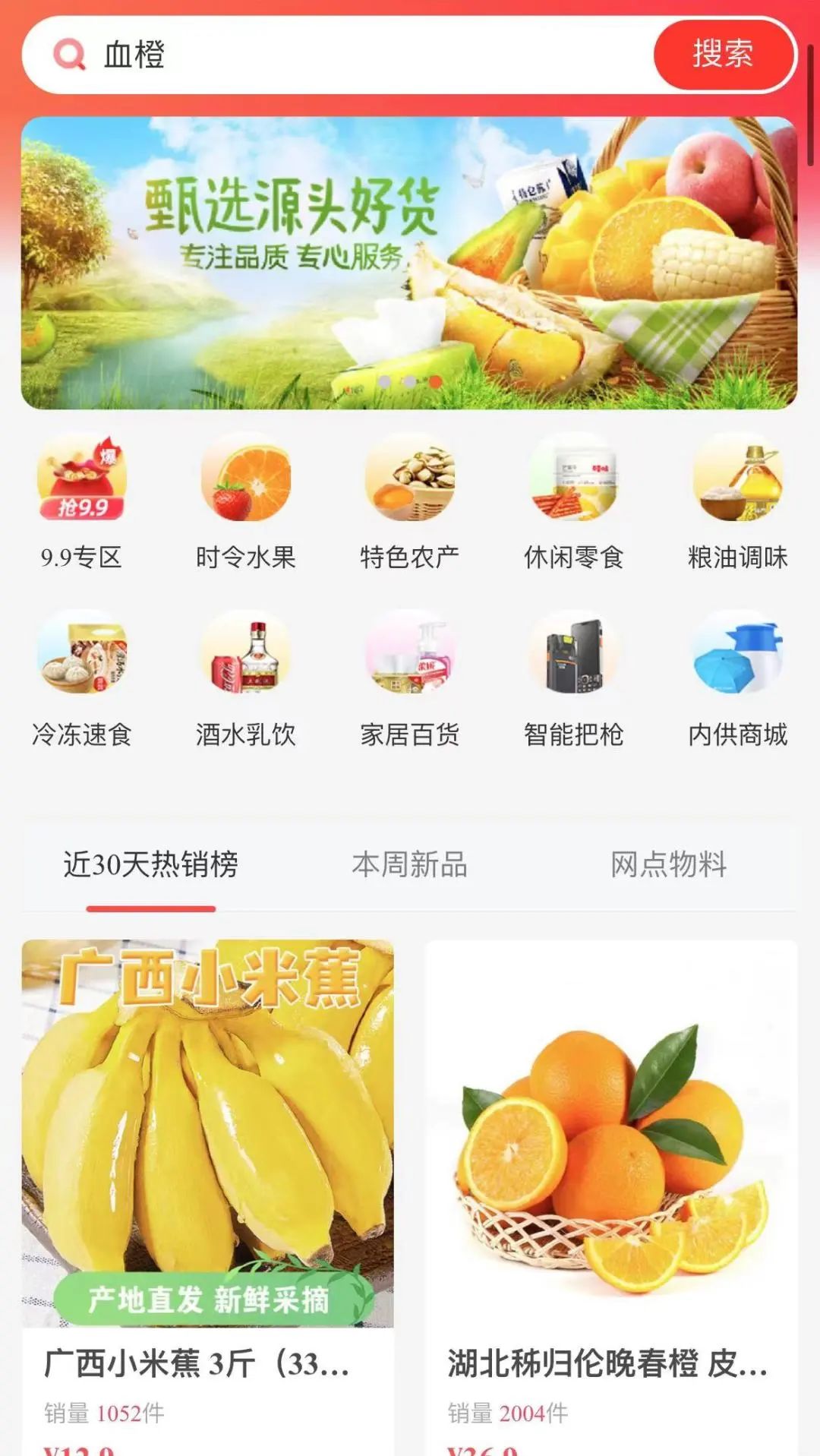Click the magnifier search icon
Viewport: 820px width, 1456px height.
click(68, 54)
